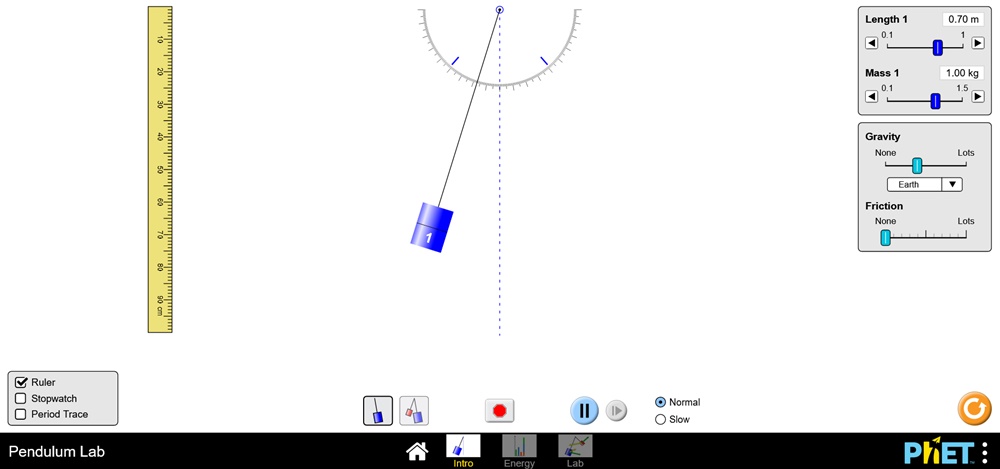Stop the pendulum with the red button
The image size is (1000, 469).
tap(500, 410)
